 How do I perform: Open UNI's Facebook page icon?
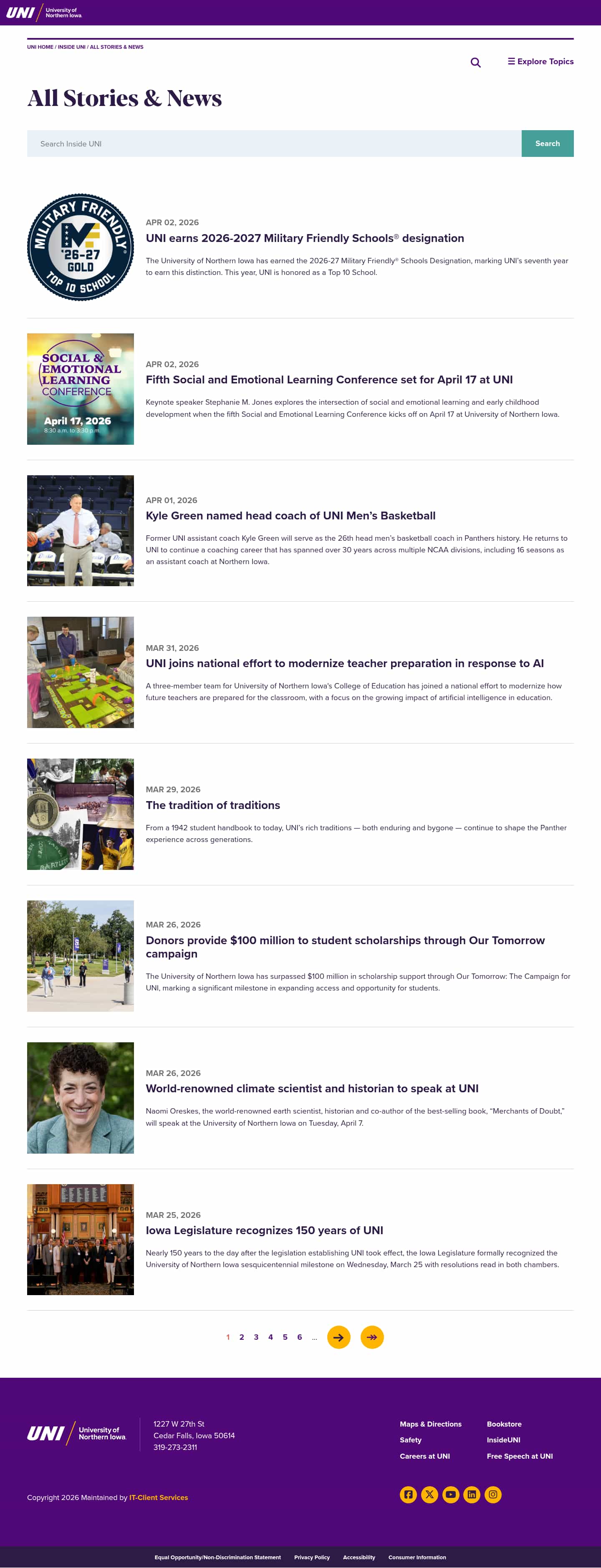409,1494
